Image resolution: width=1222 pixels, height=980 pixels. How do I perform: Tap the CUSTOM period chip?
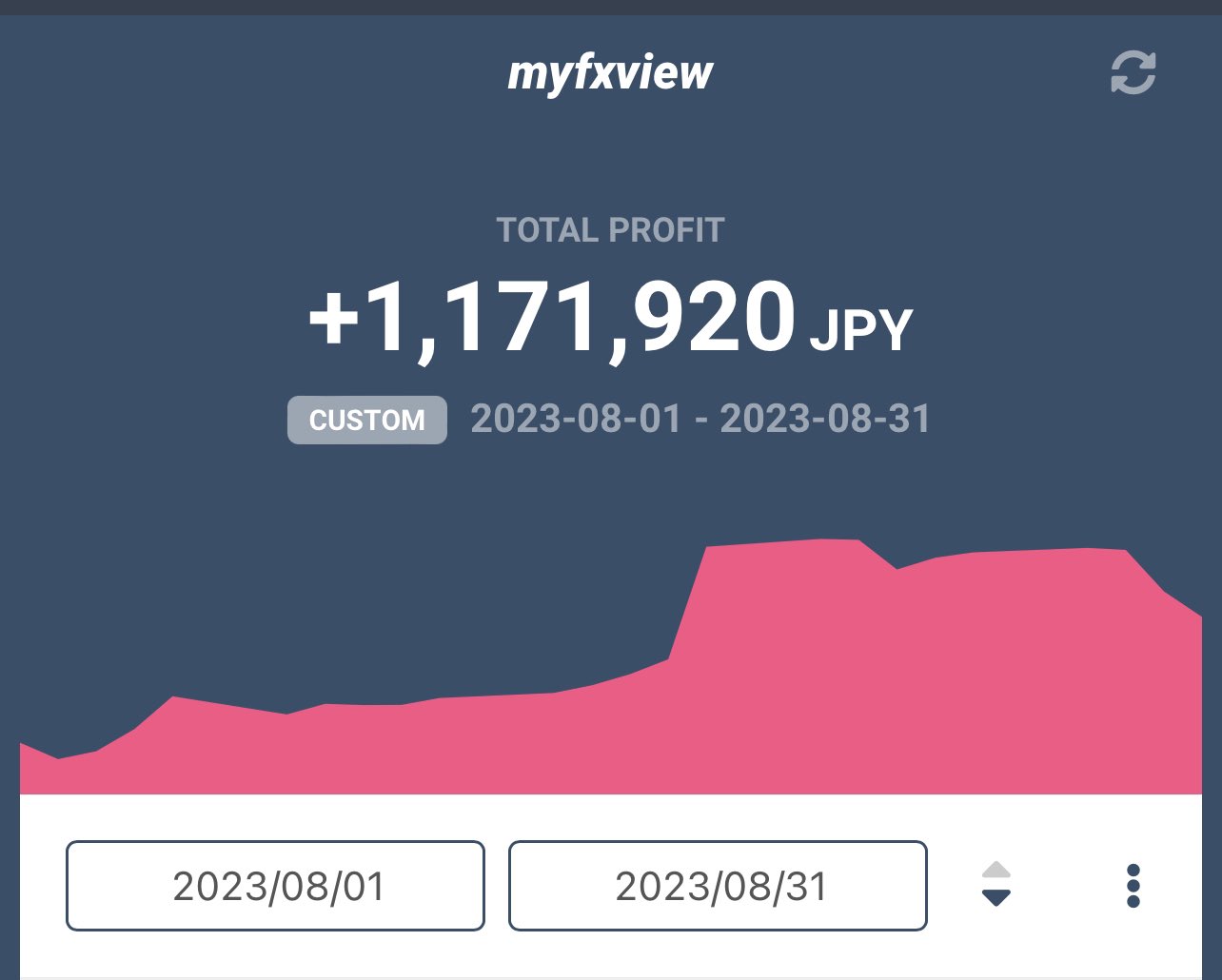click(367, 420)
